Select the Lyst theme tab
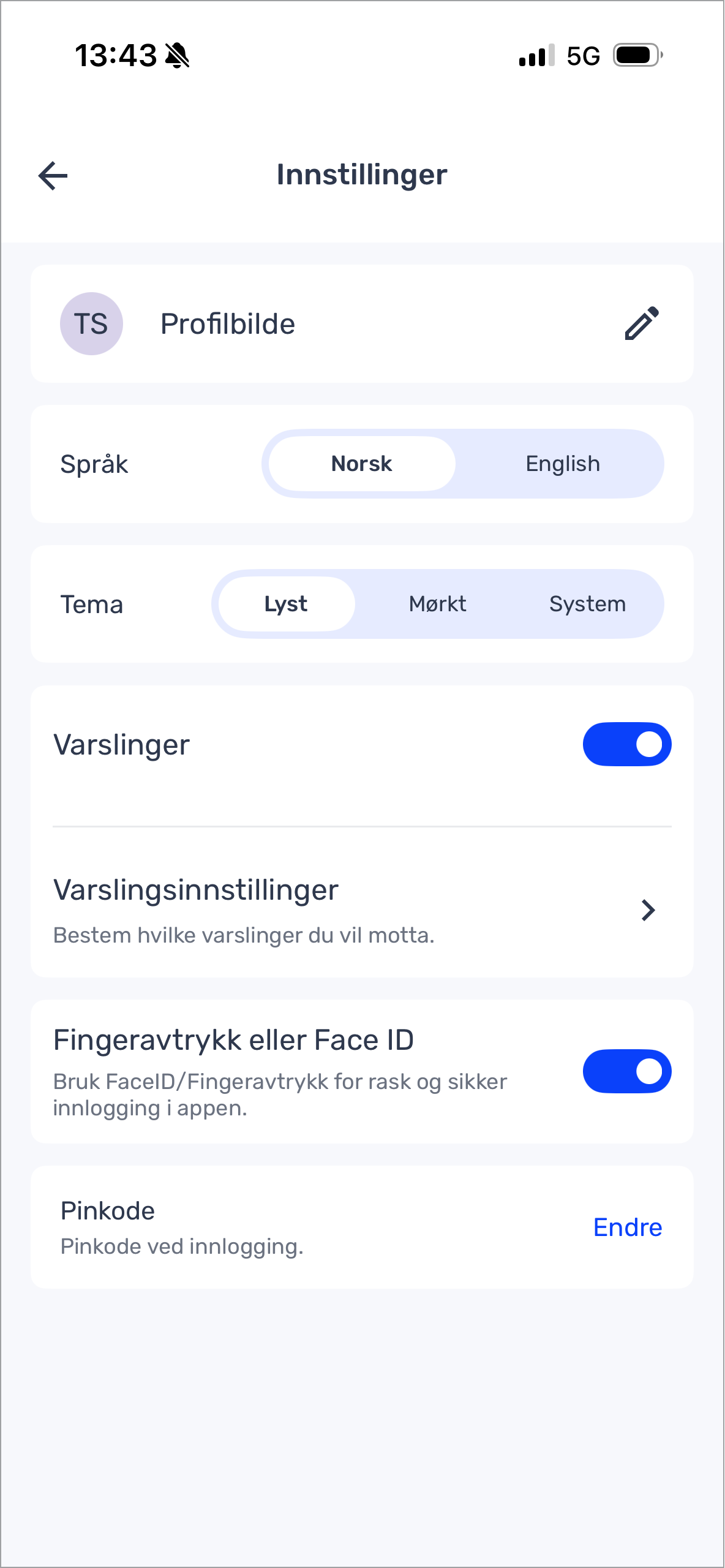The width and height of the screenshot is (725, 1568). pos(285,603)
